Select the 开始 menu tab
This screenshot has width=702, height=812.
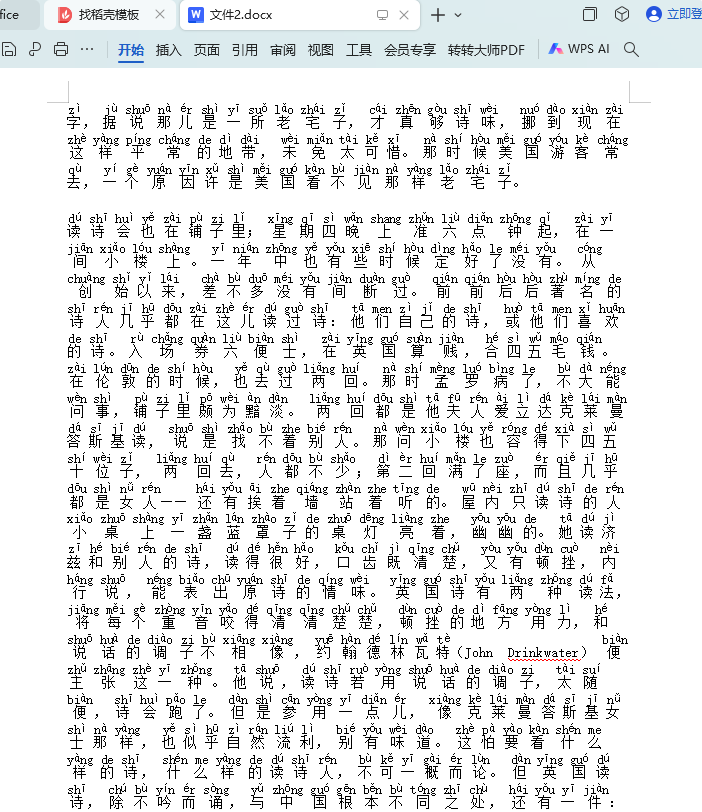pos(131,50)
